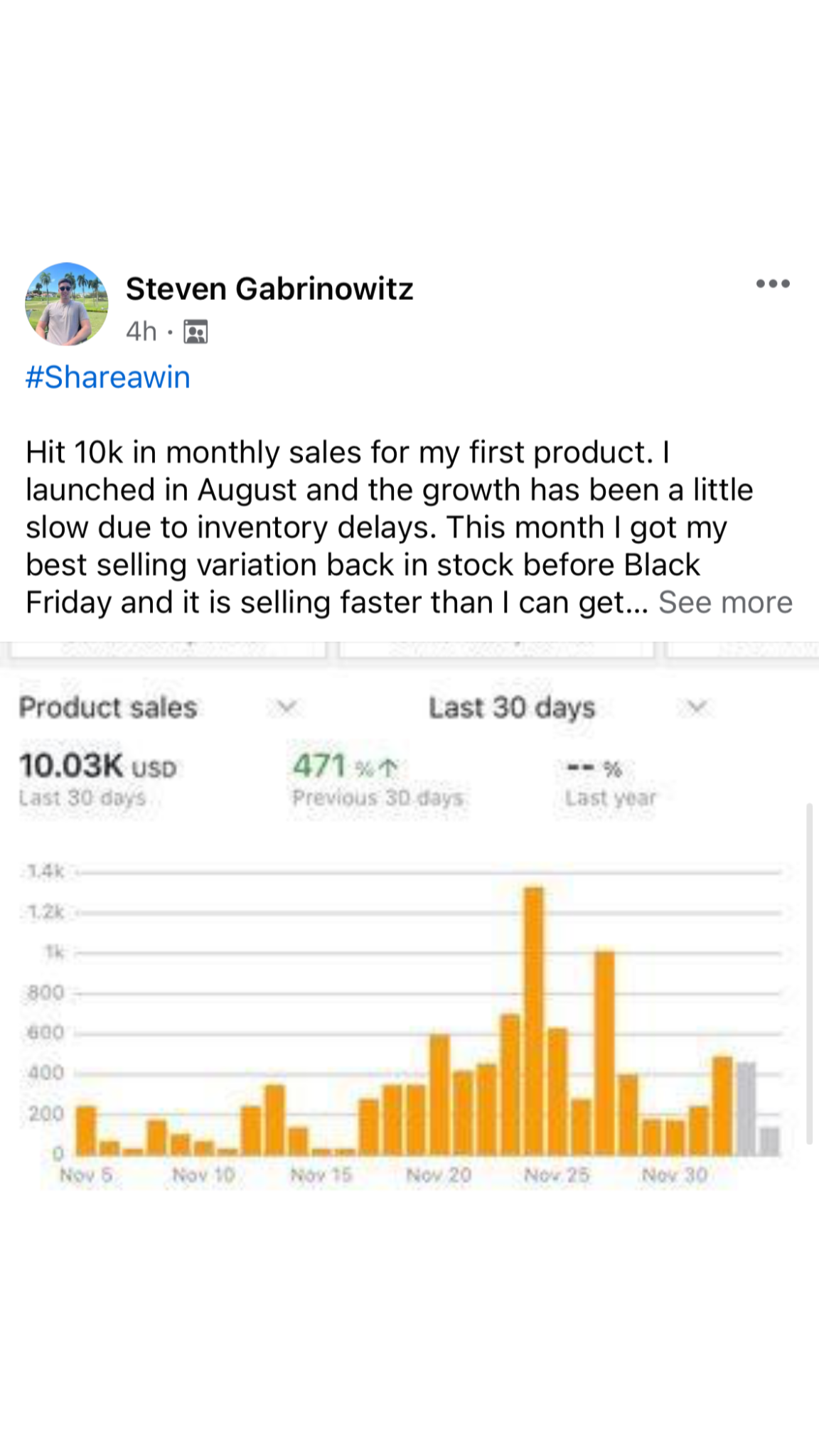Expand the post with See more
The width and height of the screenshot is (819, 1456).
[x=725, y=602]
